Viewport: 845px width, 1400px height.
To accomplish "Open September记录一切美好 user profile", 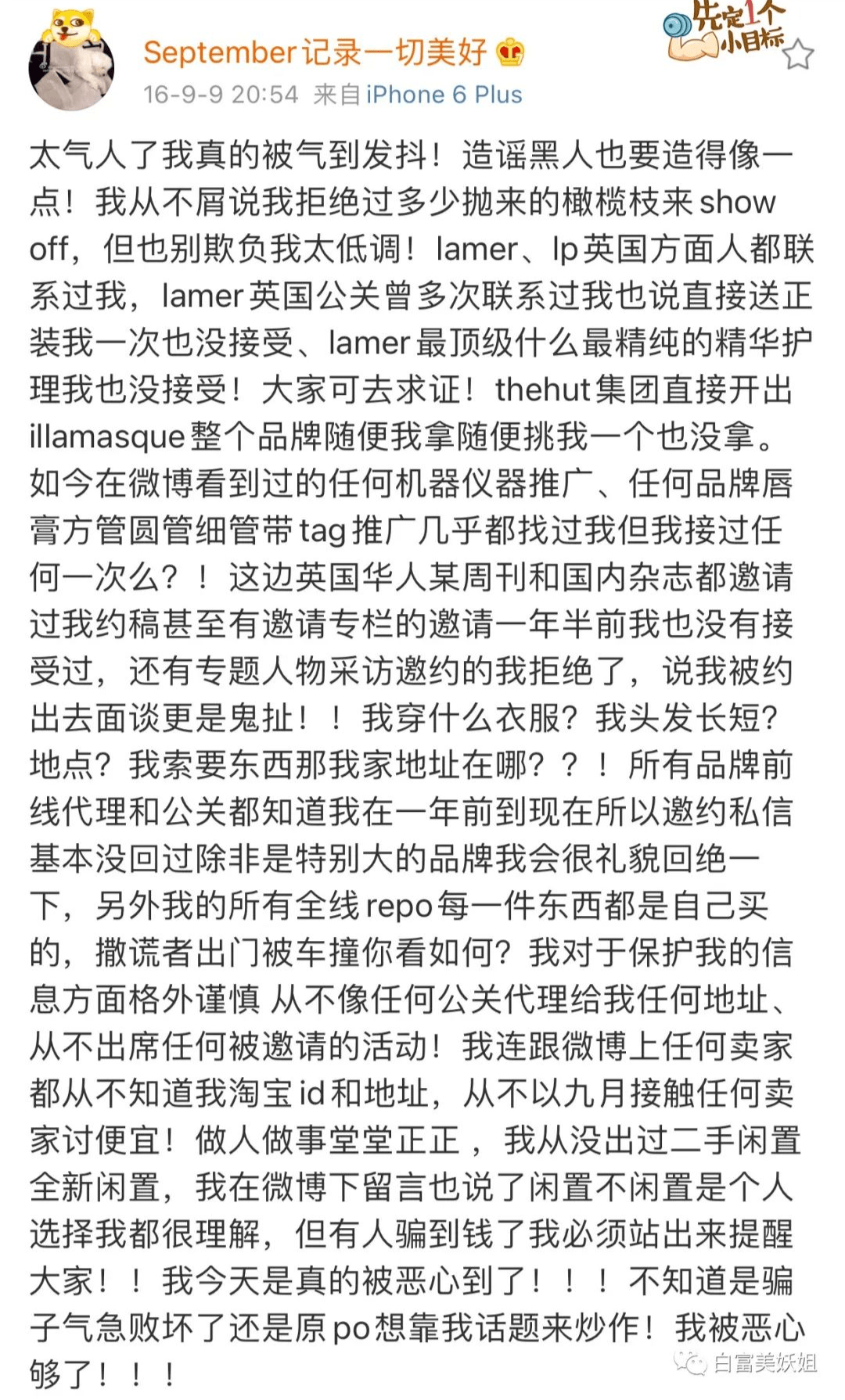I will tap(315, 52).
